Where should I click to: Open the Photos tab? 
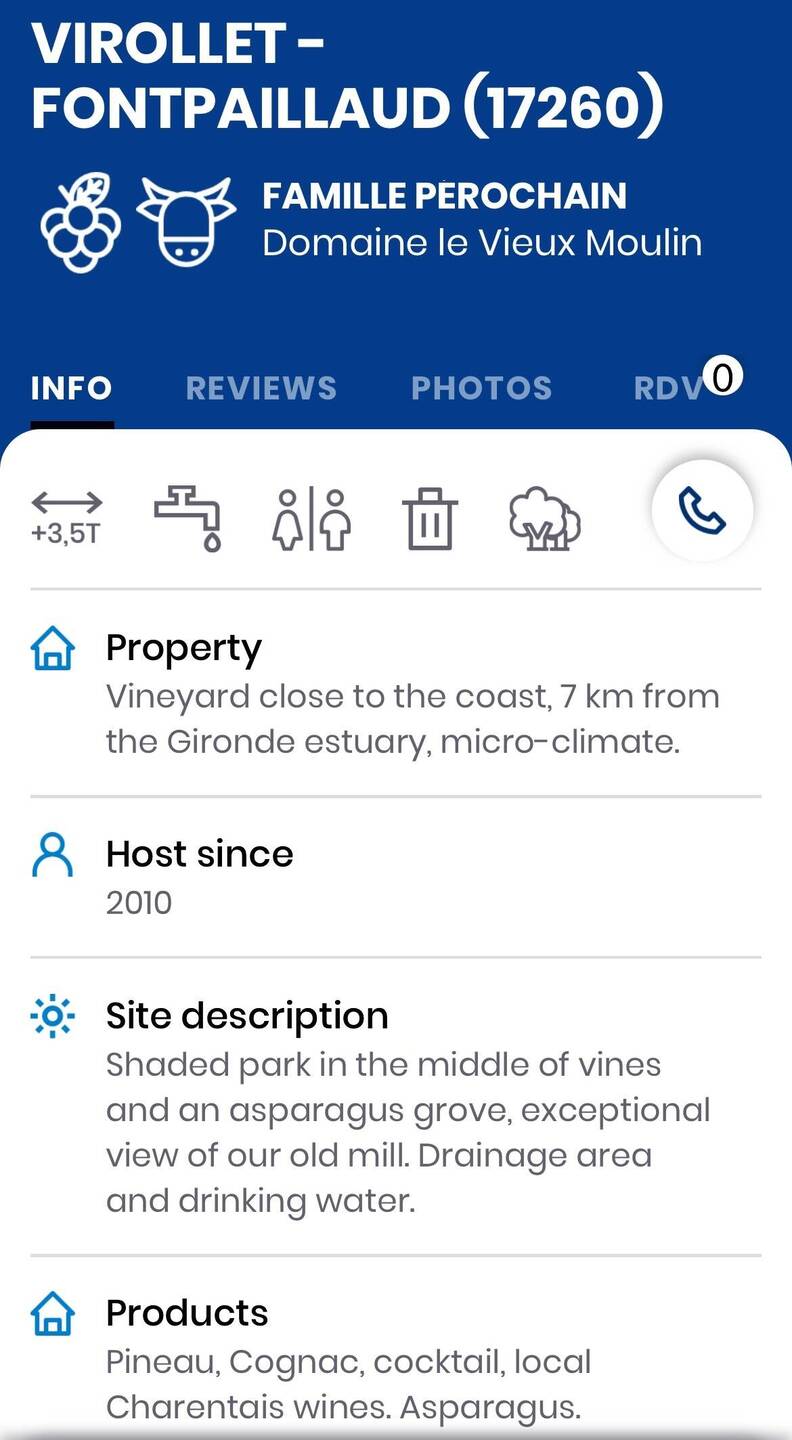(481, 388)
